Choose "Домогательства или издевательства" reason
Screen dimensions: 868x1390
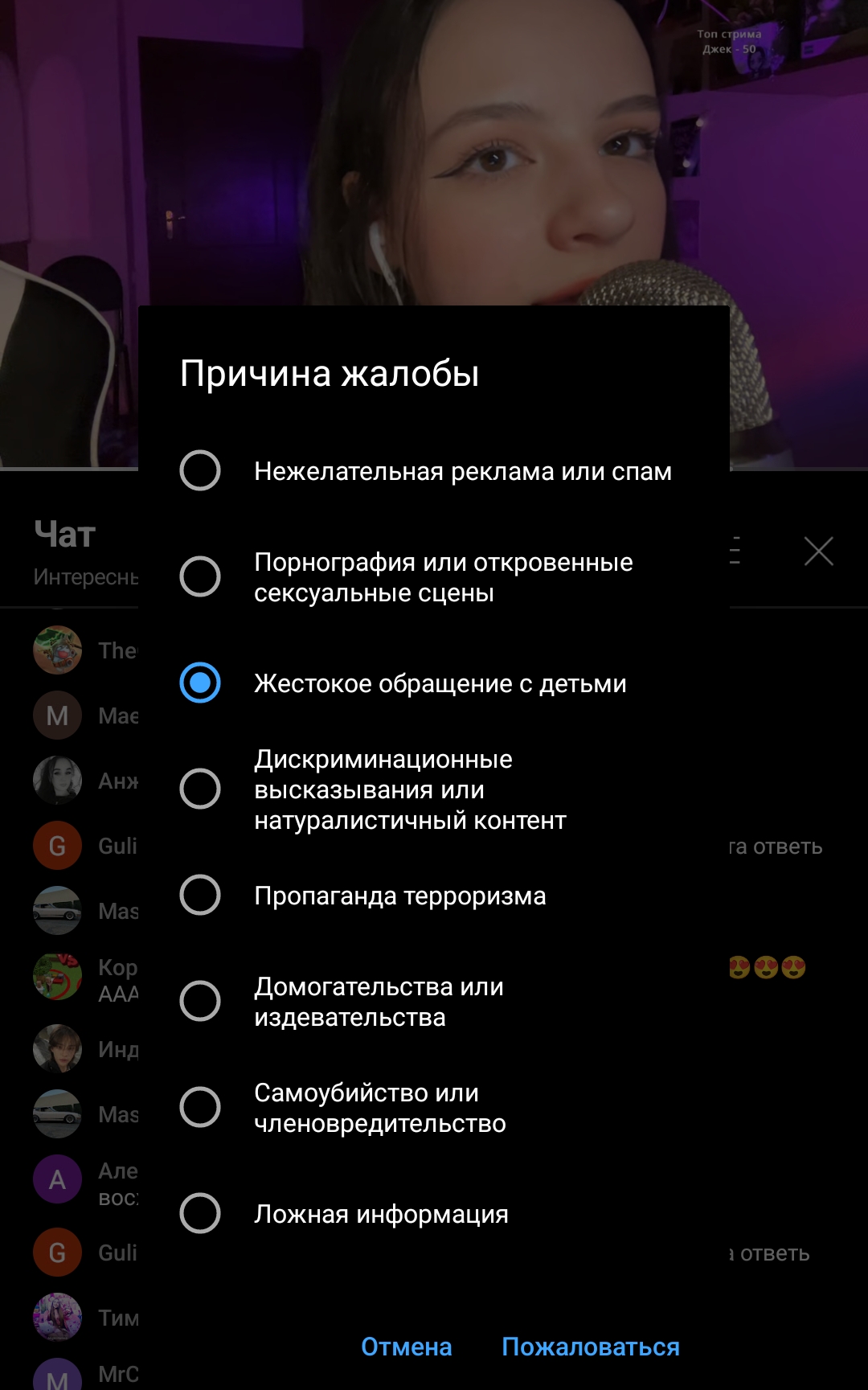pyautogui.click(x=434, y=1002)
